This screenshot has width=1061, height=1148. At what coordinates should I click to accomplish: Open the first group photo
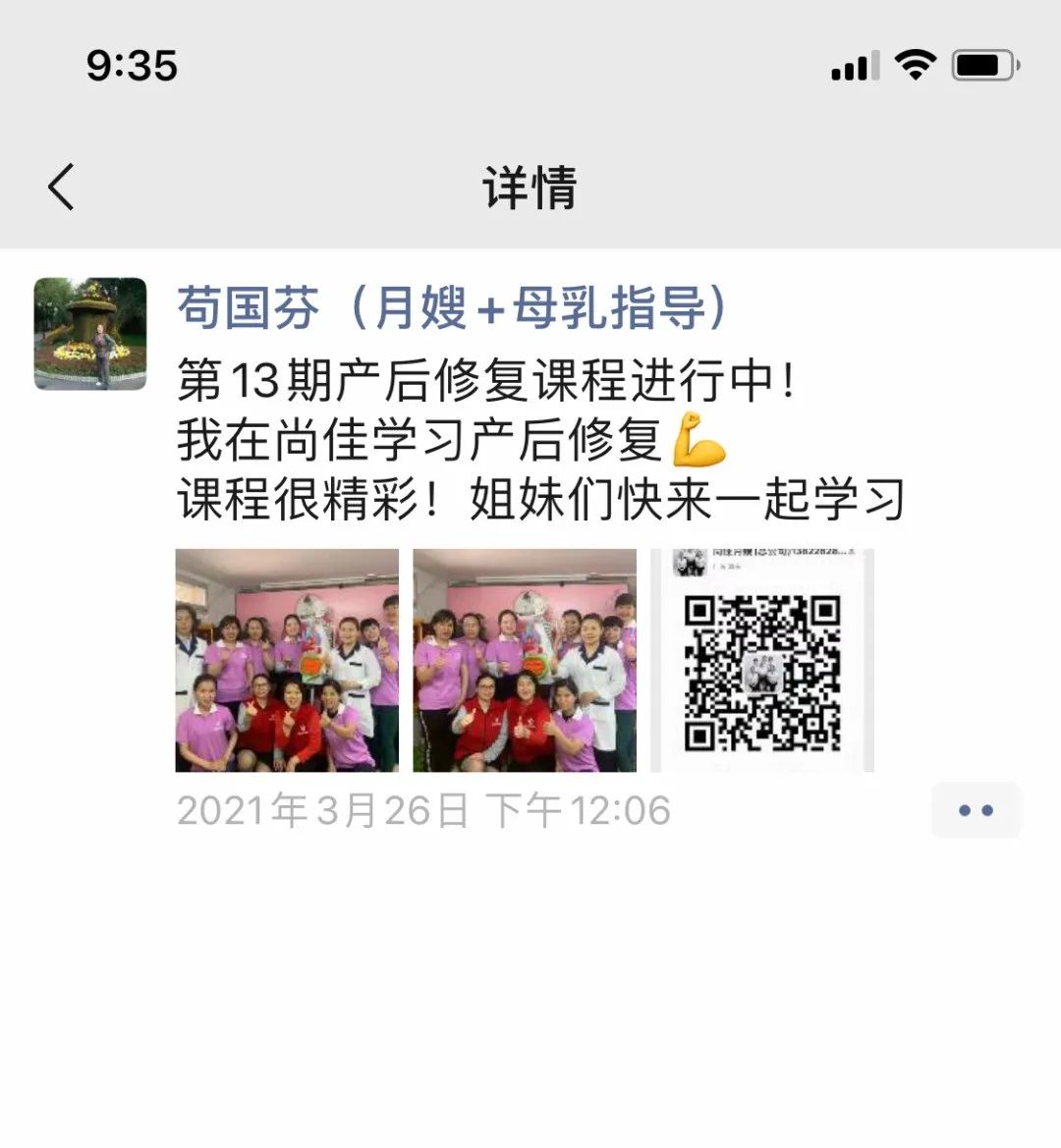point(287,660)
